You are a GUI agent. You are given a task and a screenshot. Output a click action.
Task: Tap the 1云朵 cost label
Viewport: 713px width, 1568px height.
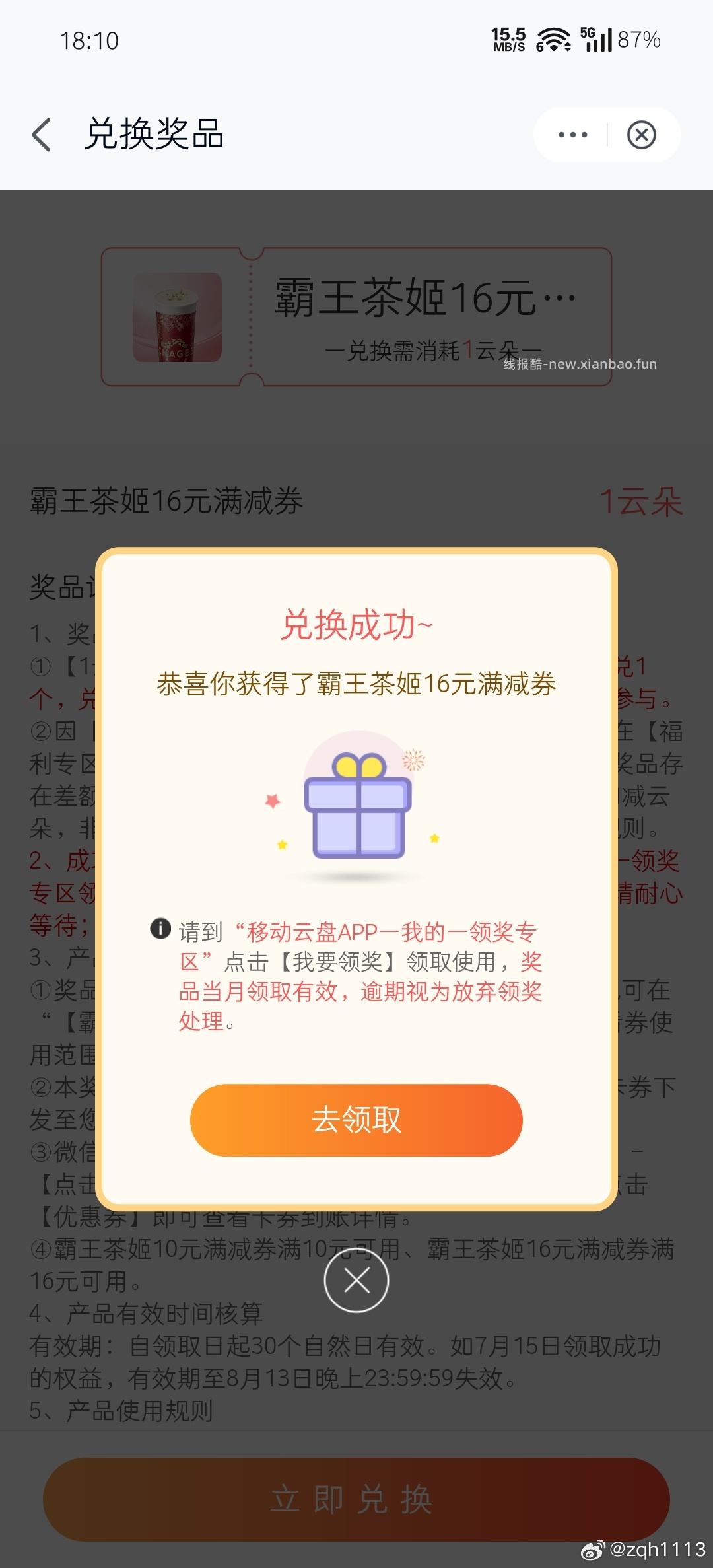point(644,502)
